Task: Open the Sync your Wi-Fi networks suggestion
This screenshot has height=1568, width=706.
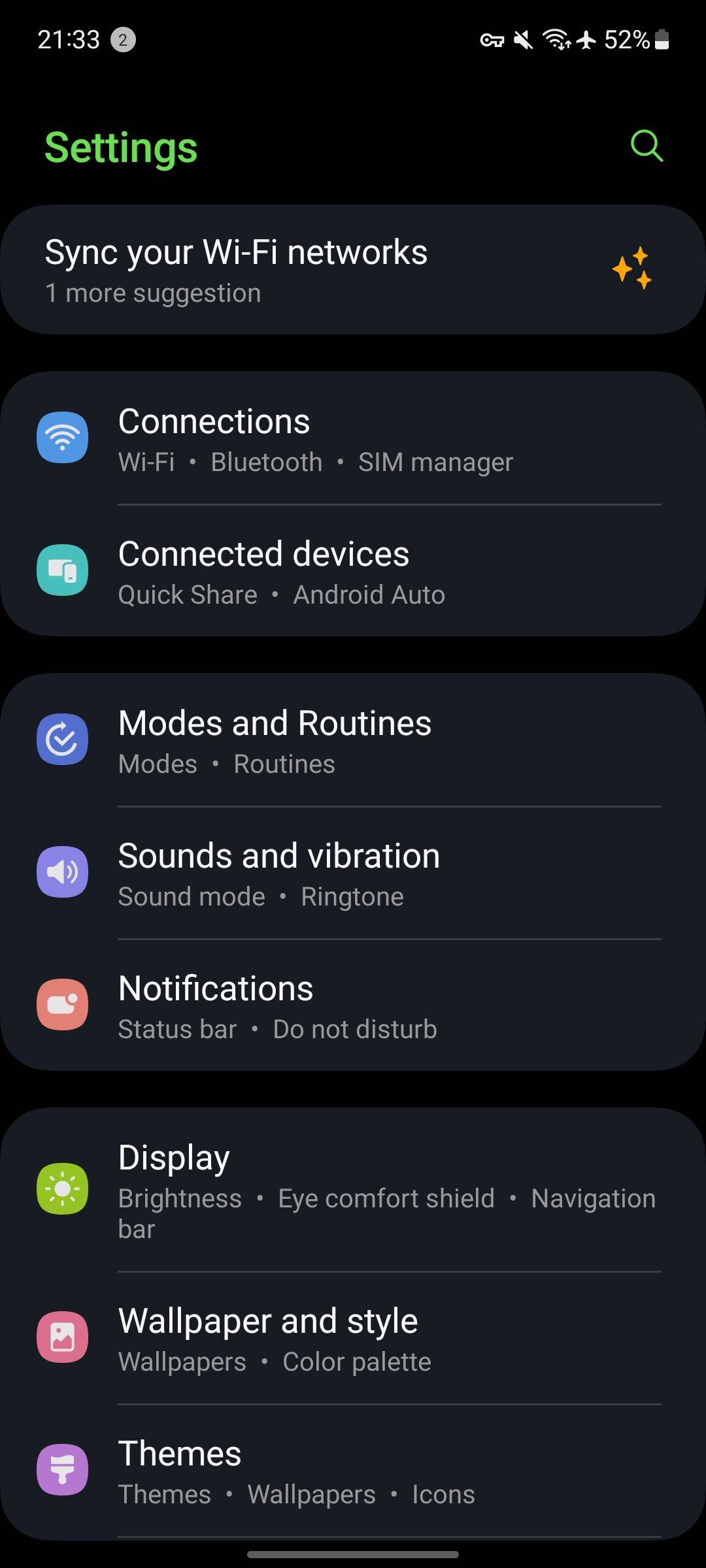Action: click(x=353, y=270)
